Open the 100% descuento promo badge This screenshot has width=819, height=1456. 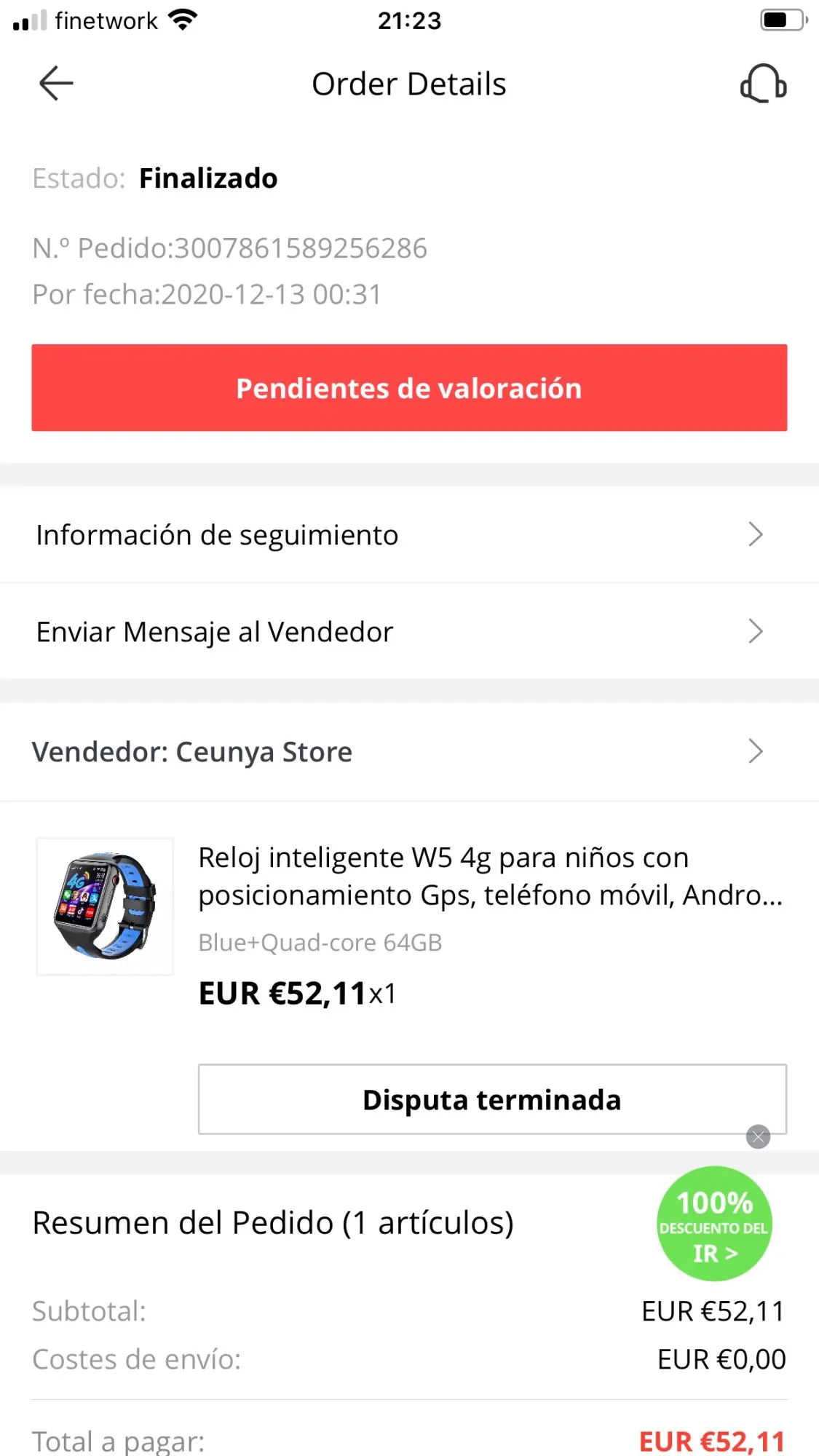(x=713, y=1225)
